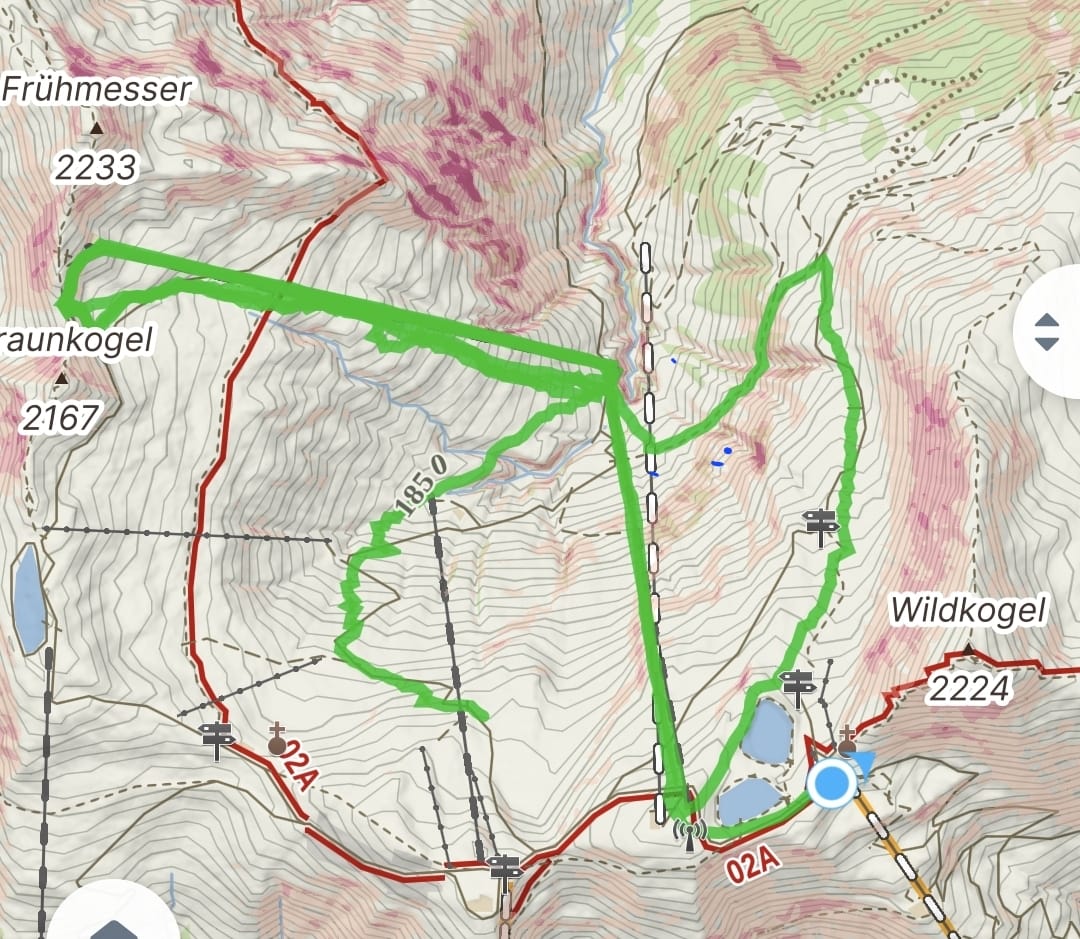
Task: Tap the up/down arrows map button
Action: coord(1047,332)
